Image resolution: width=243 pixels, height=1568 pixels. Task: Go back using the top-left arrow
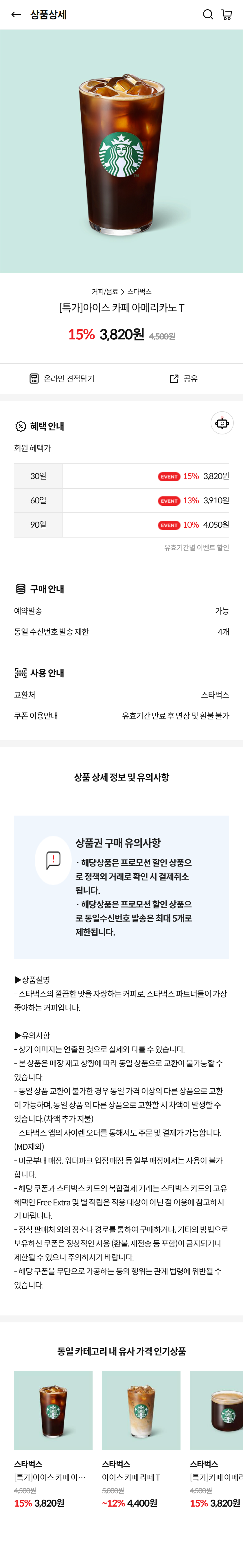pyautogui.click(x=16, y=14)
